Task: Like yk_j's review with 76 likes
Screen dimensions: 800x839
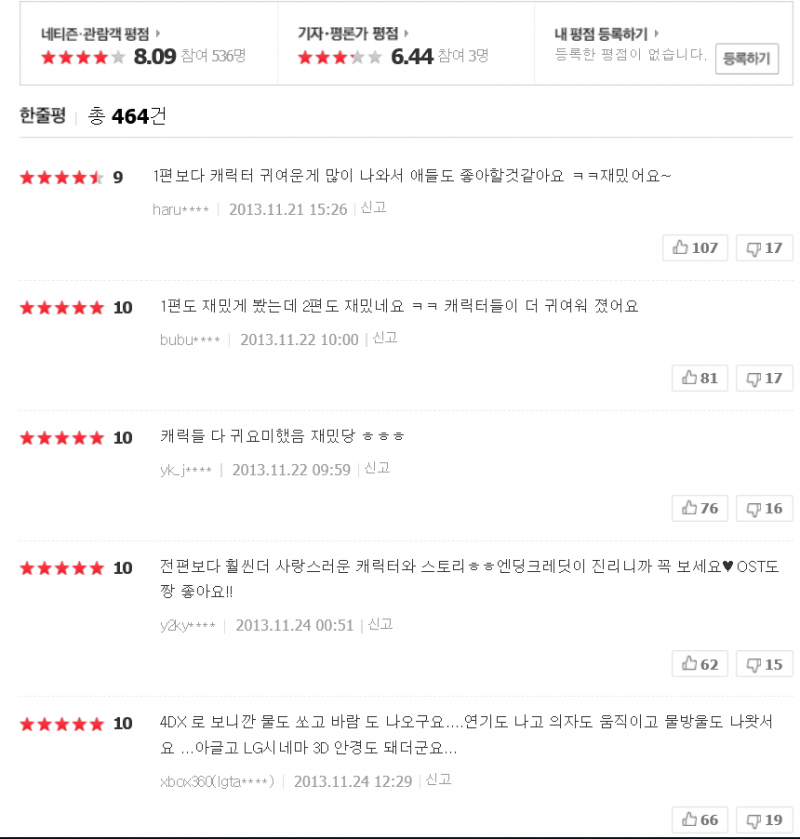Action: click(x=700, y=508)
